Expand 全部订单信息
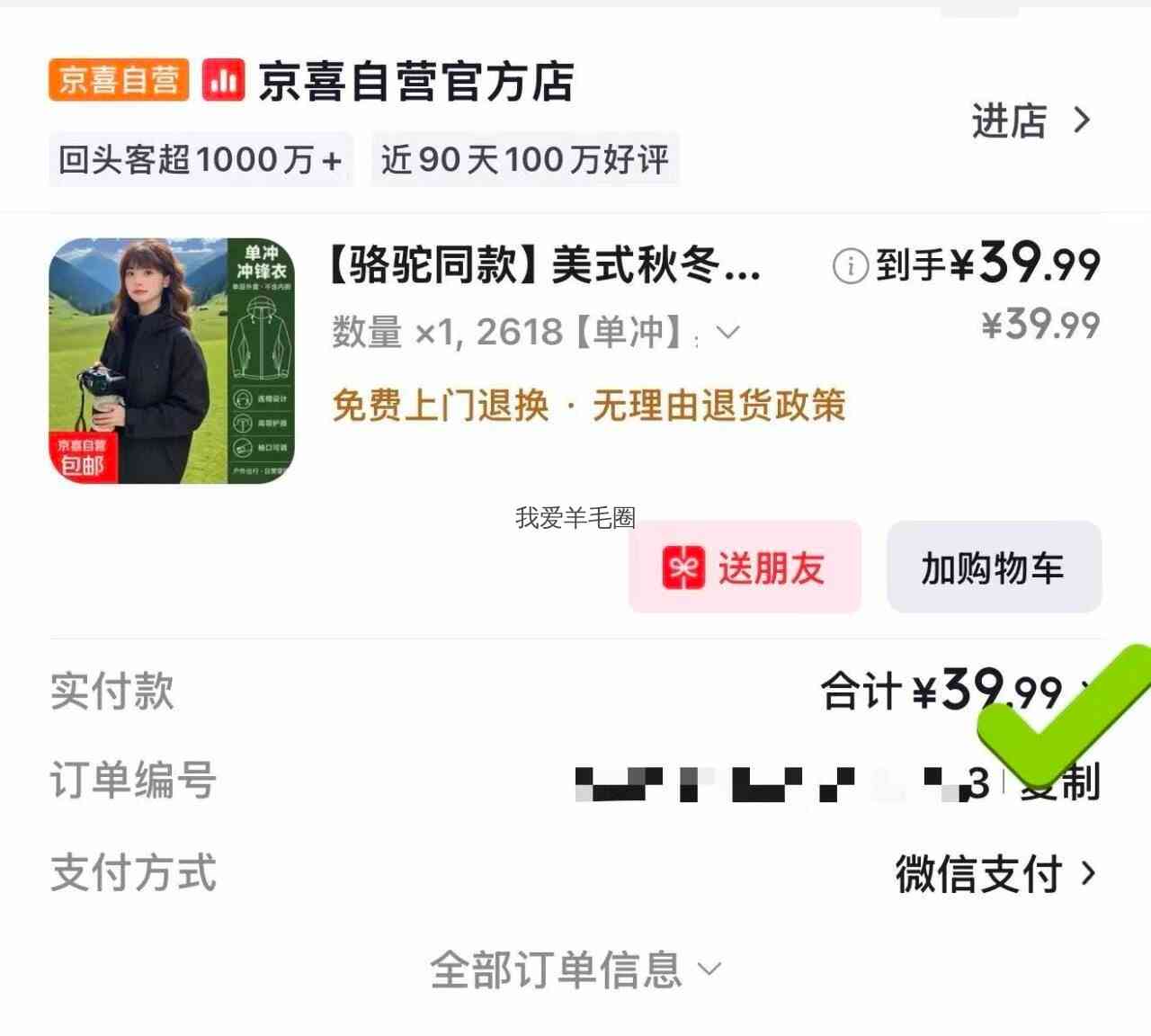Image resolution: width=1151 pixels, height=1036 pixels. click(575, 969)
